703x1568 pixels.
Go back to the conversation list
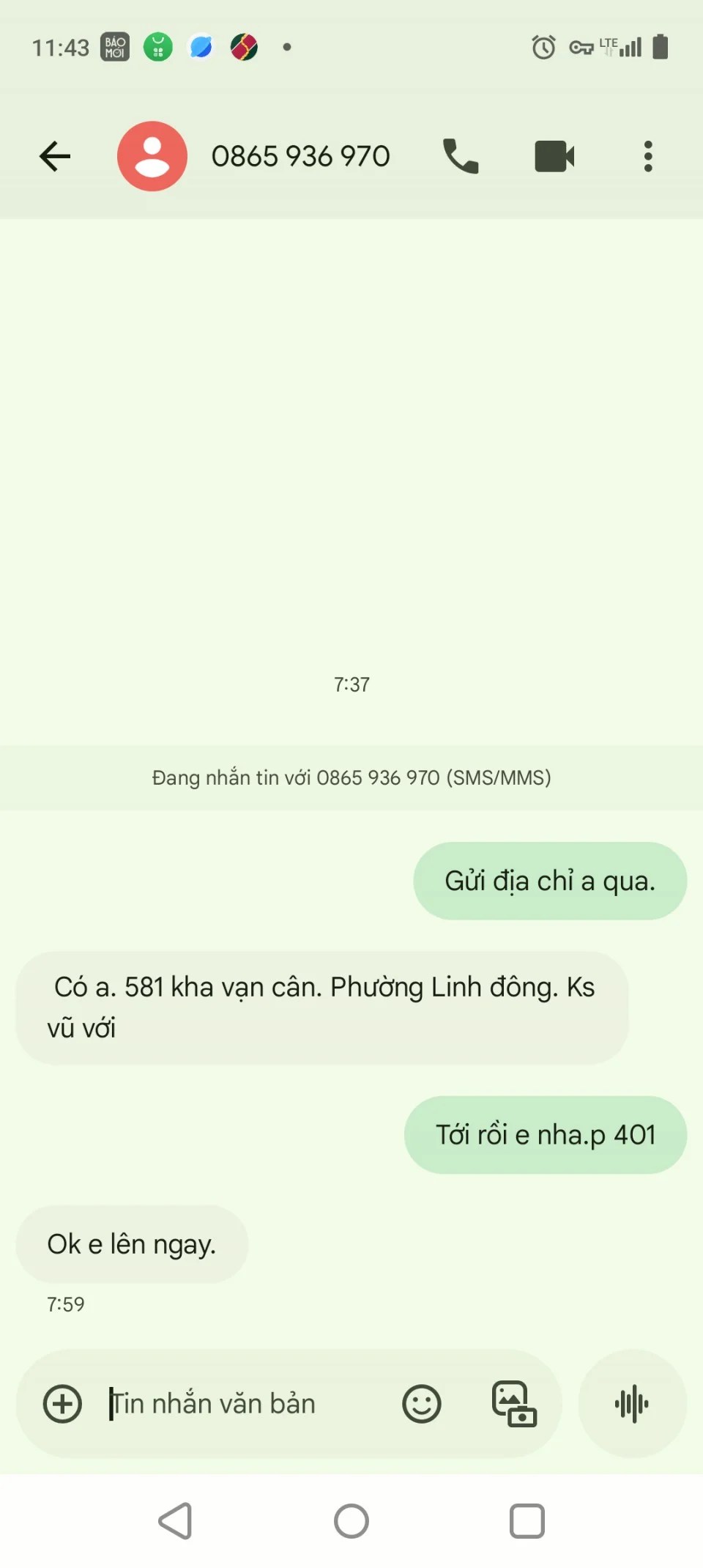click(x=55, y=156)
